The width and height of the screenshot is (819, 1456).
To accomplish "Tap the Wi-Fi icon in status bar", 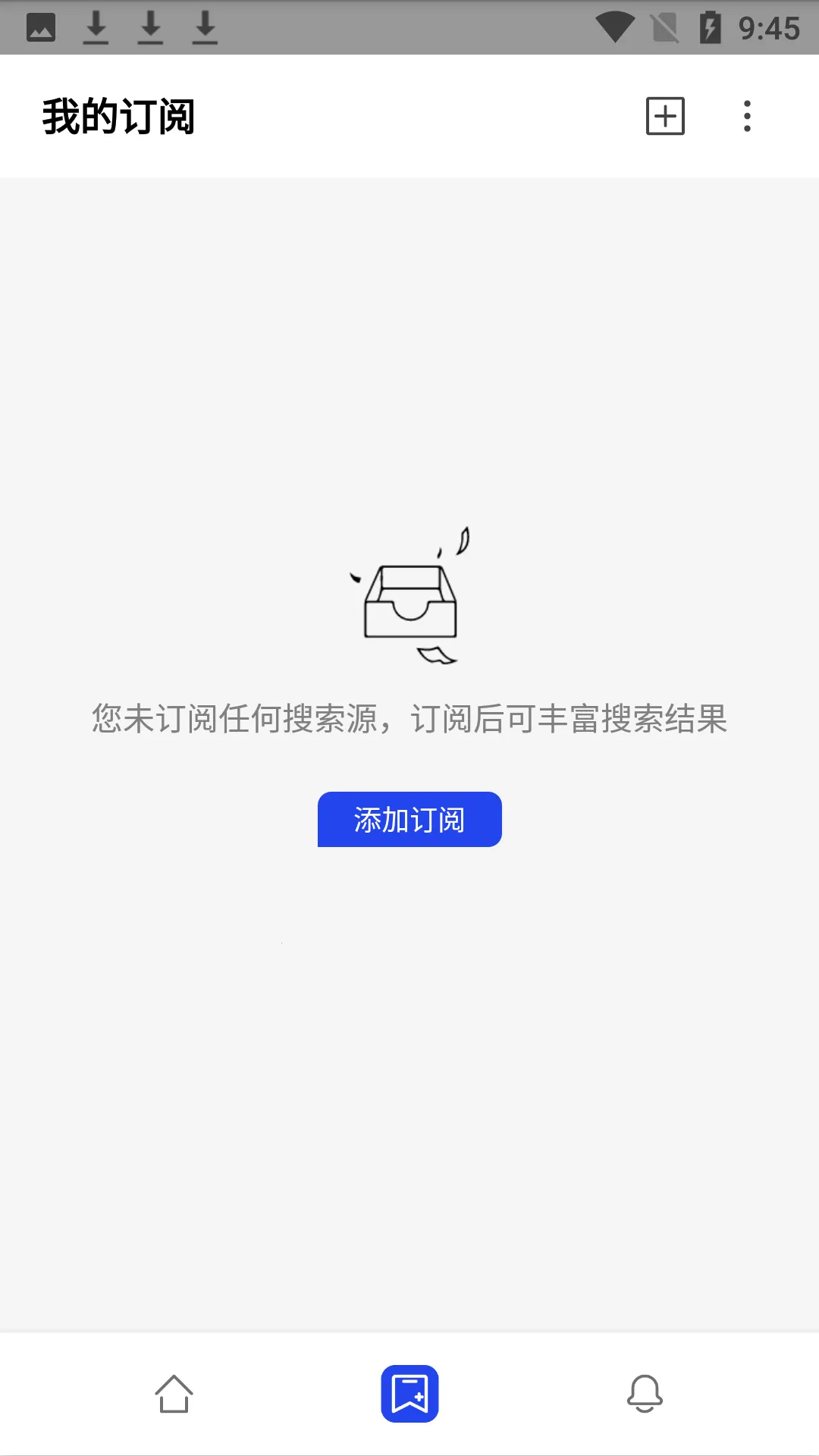I will coord(612,28).
